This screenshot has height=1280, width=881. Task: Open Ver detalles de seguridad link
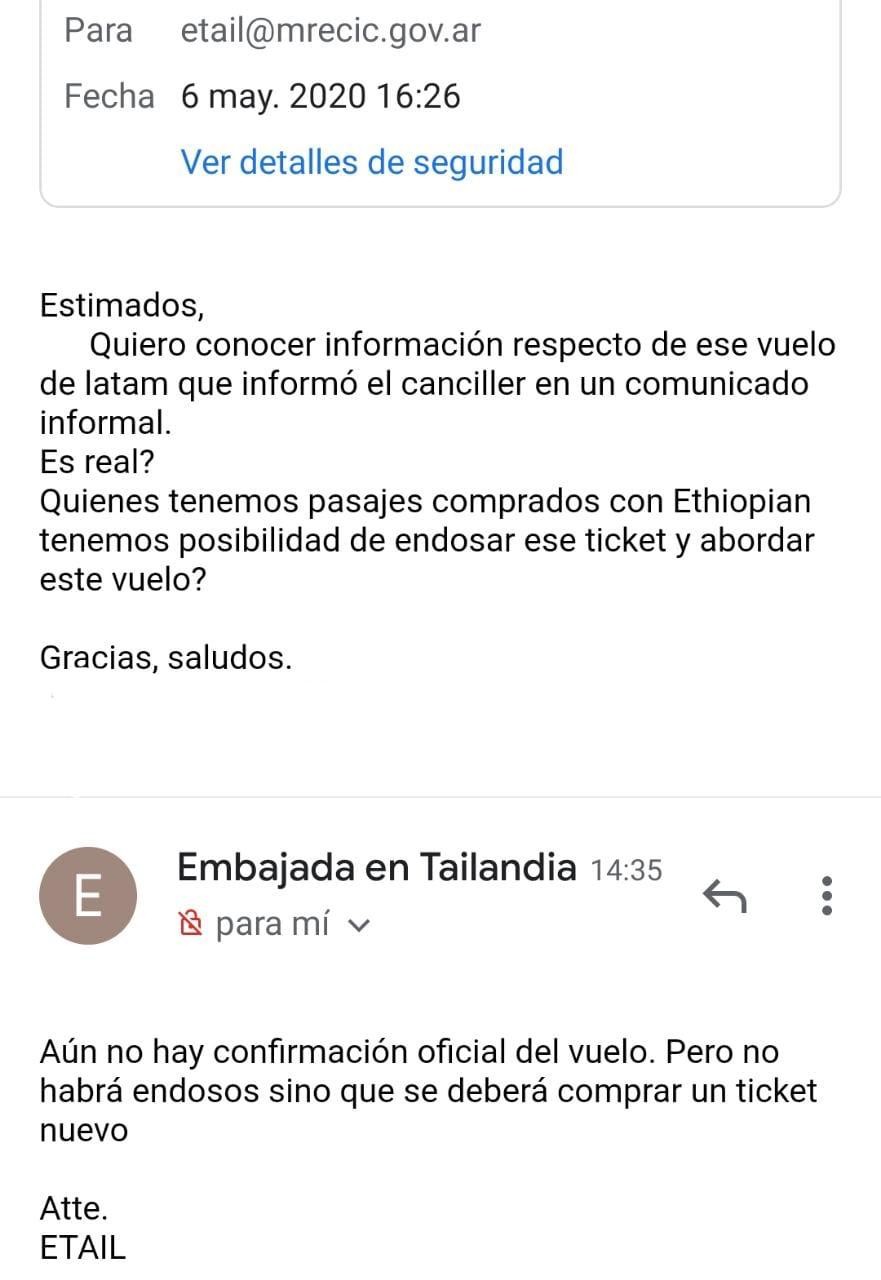[x=371, y=162]
